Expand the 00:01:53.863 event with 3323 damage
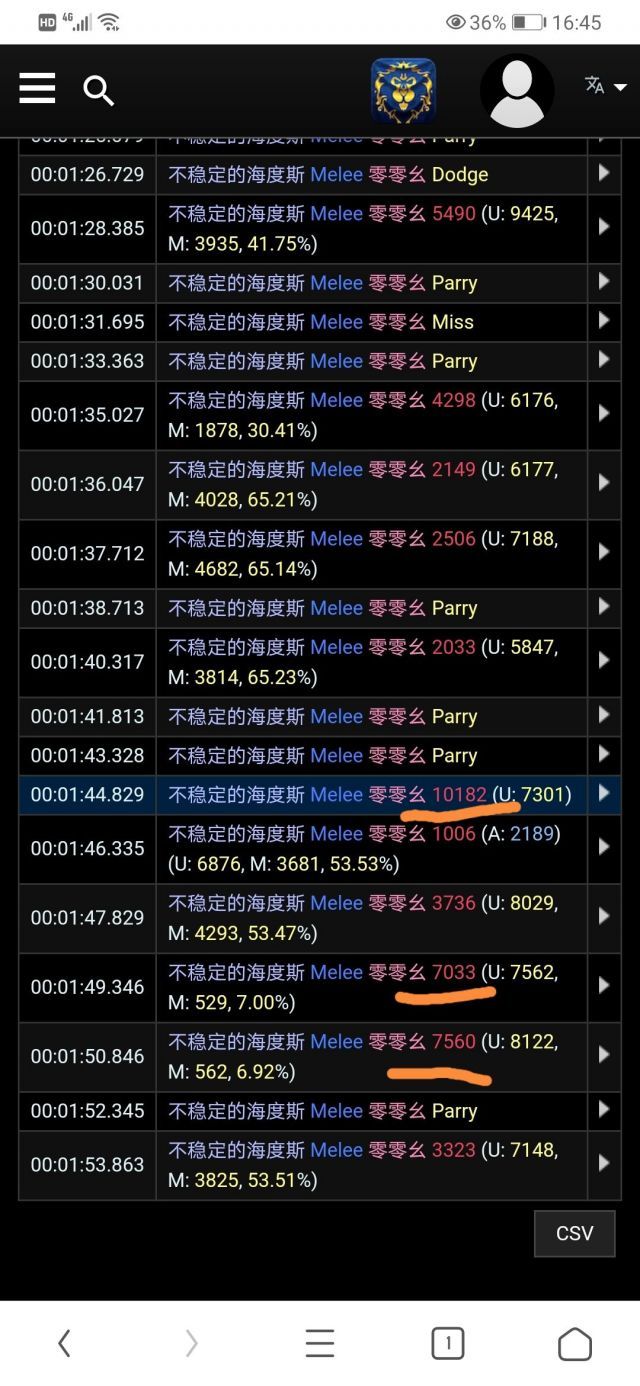 point(603,1164)
